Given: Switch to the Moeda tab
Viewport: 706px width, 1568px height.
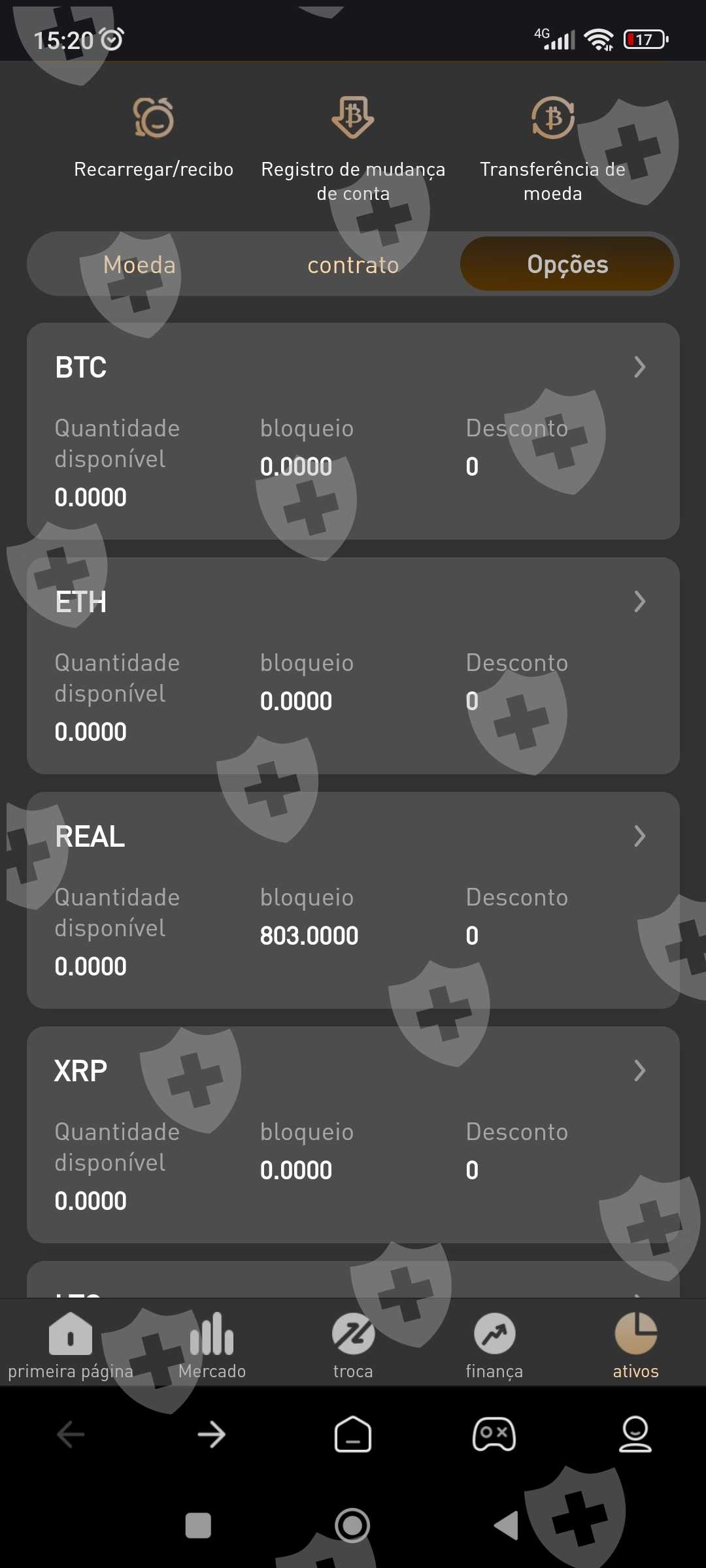Looking at the screenshot, I should click(x=139, y=265).
